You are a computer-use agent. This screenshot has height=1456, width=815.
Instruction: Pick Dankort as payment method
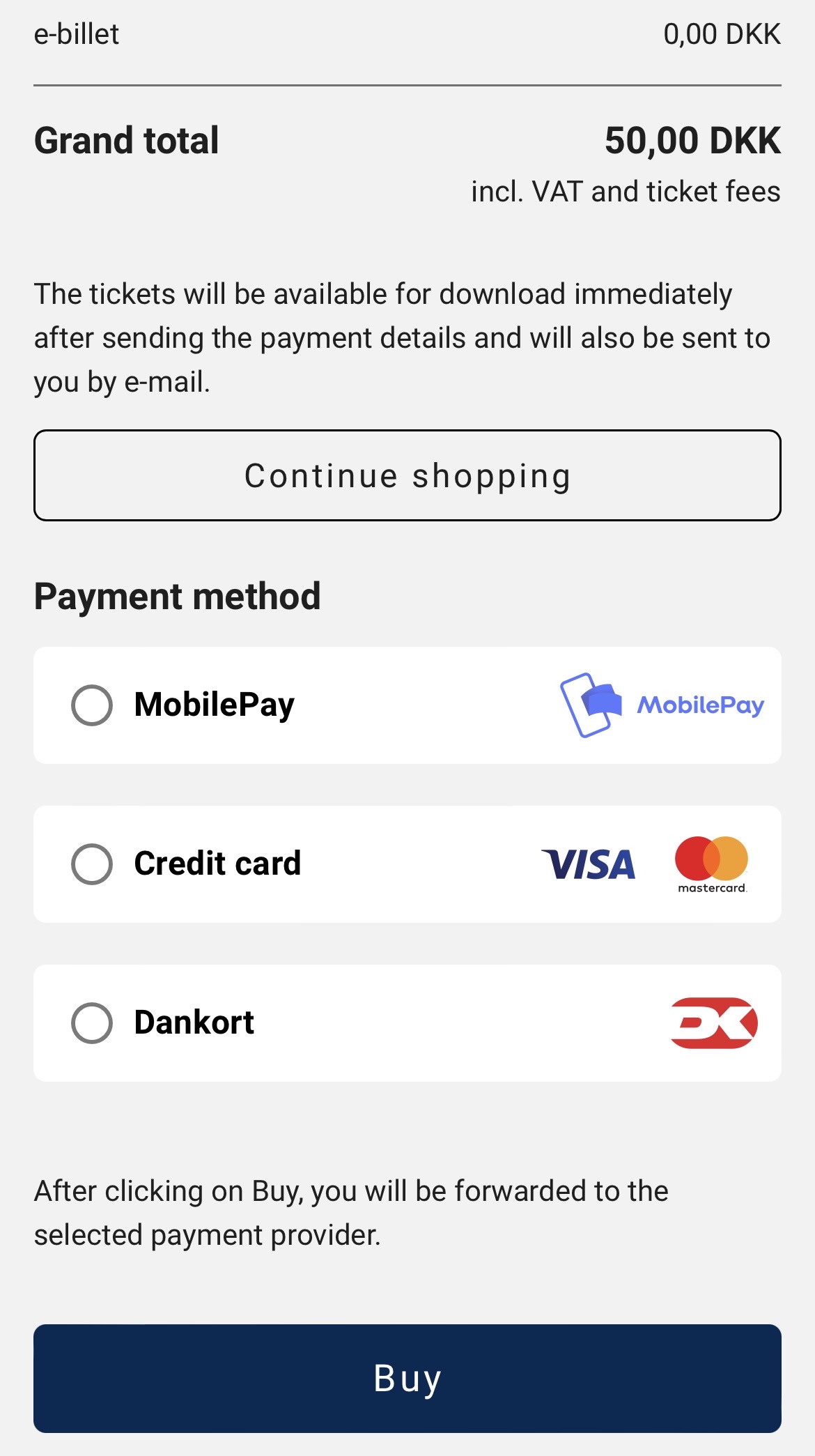pyautogui.click(x=92, y=1023)
